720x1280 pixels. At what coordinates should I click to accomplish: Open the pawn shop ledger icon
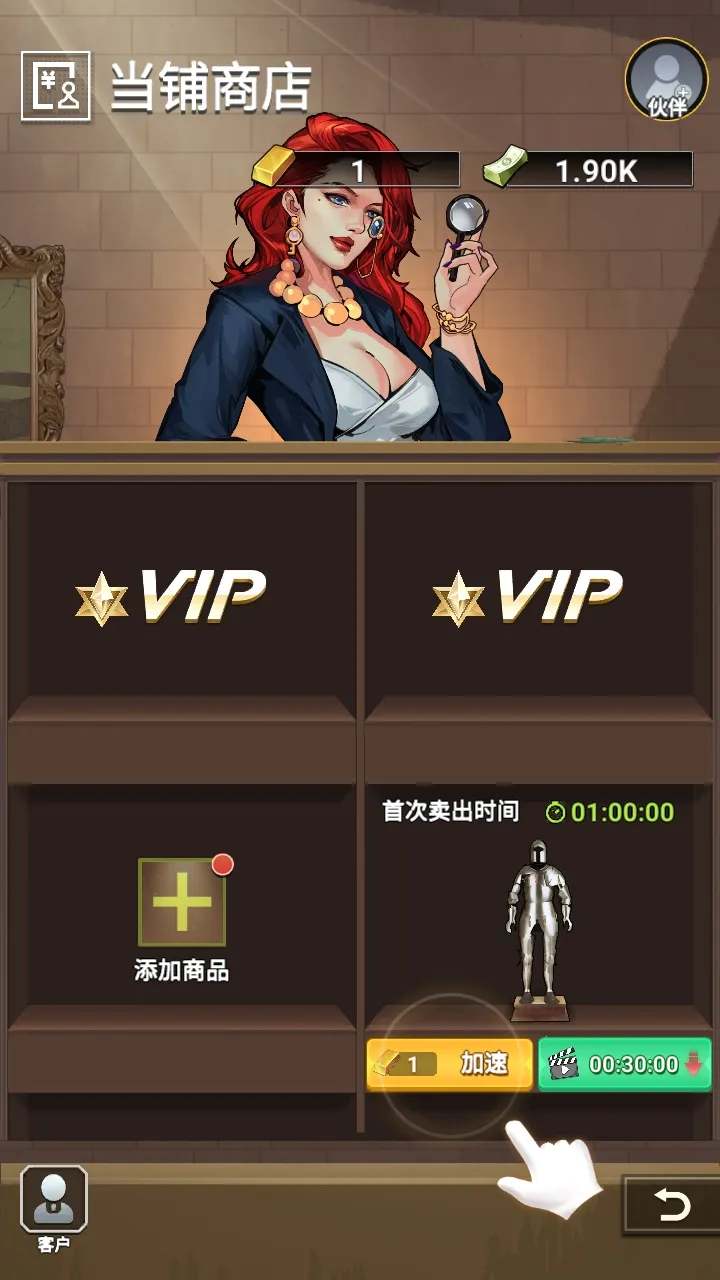pos(56,86)
